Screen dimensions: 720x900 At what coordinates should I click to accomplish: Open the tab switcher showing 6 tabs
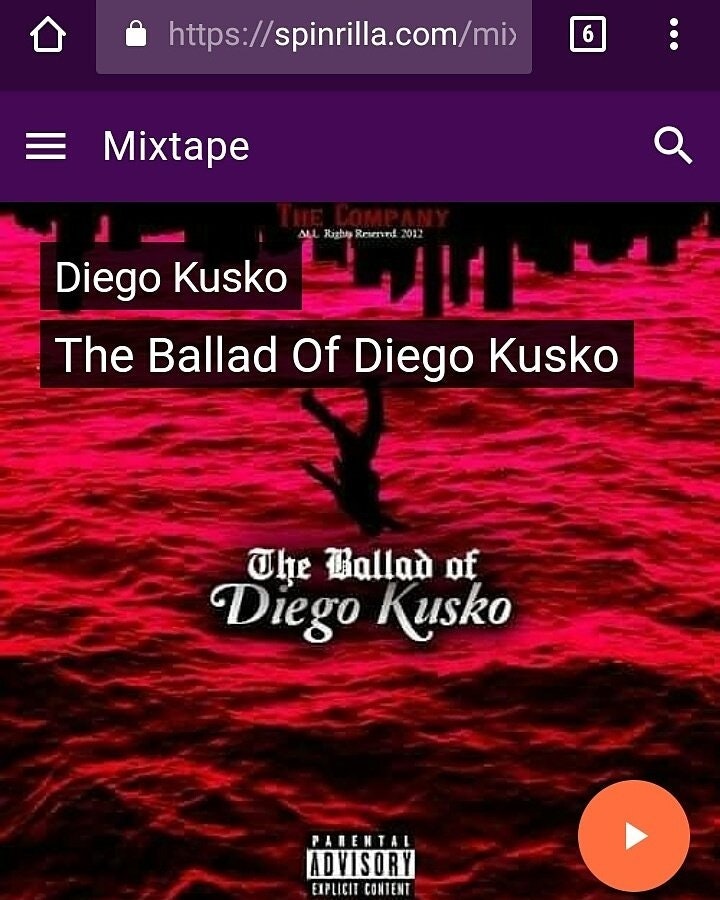click(x=587, y=36)
